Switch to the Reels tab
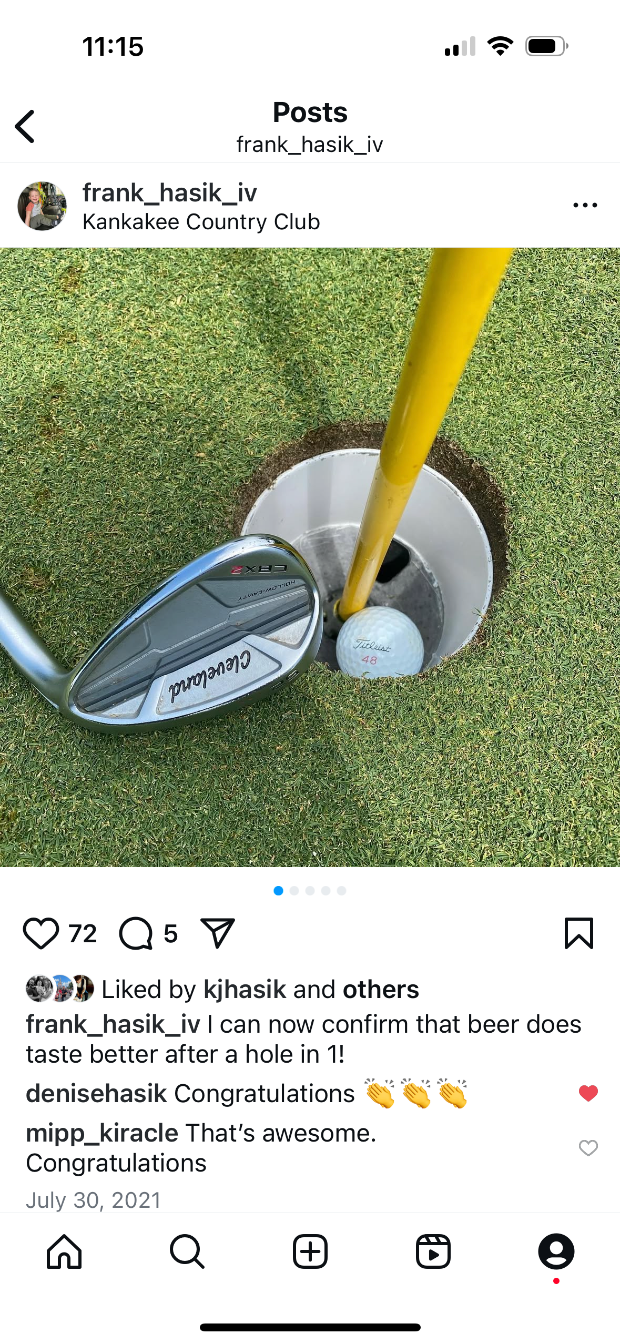The height and width of the screenshot is (1344, 620). [433, 1251]
